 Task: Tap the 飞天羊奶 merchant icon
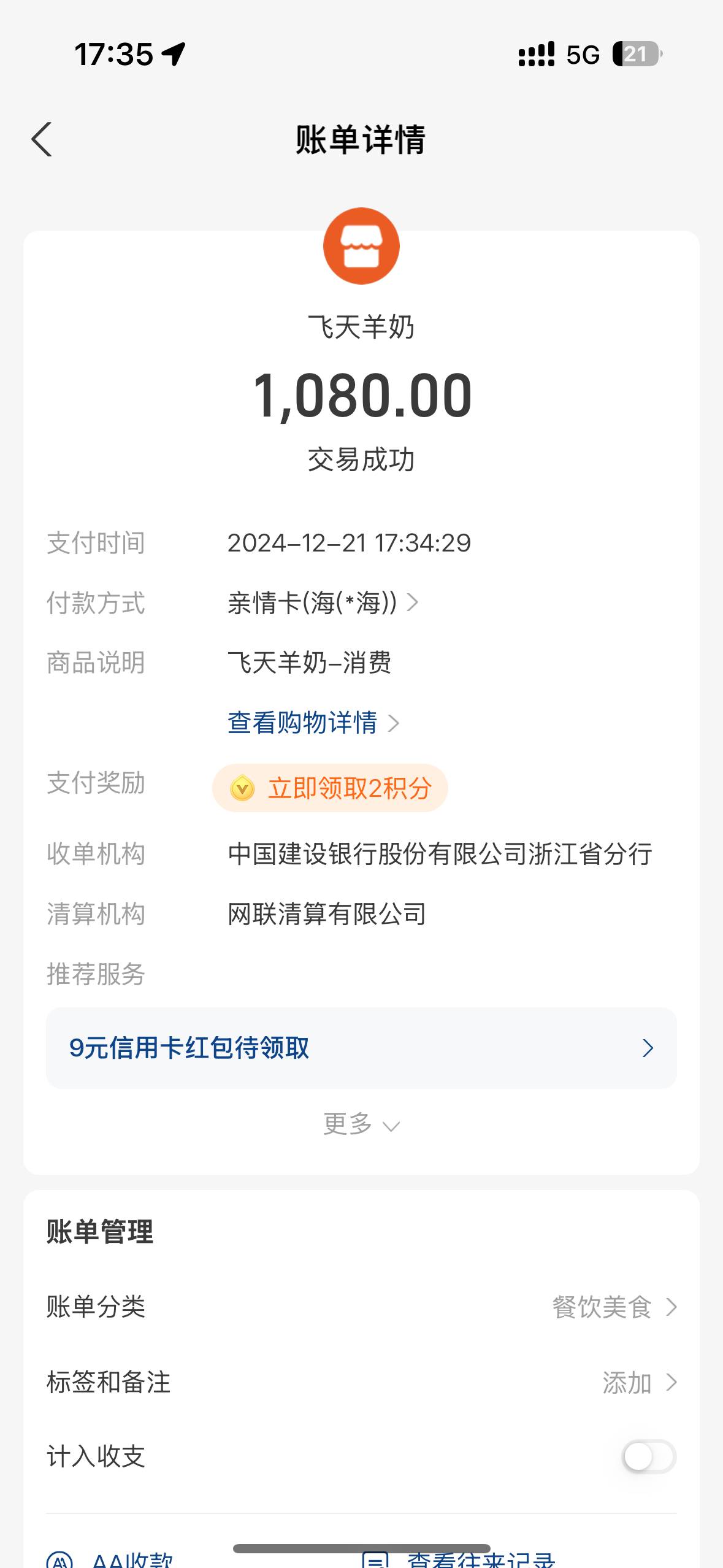361,246
